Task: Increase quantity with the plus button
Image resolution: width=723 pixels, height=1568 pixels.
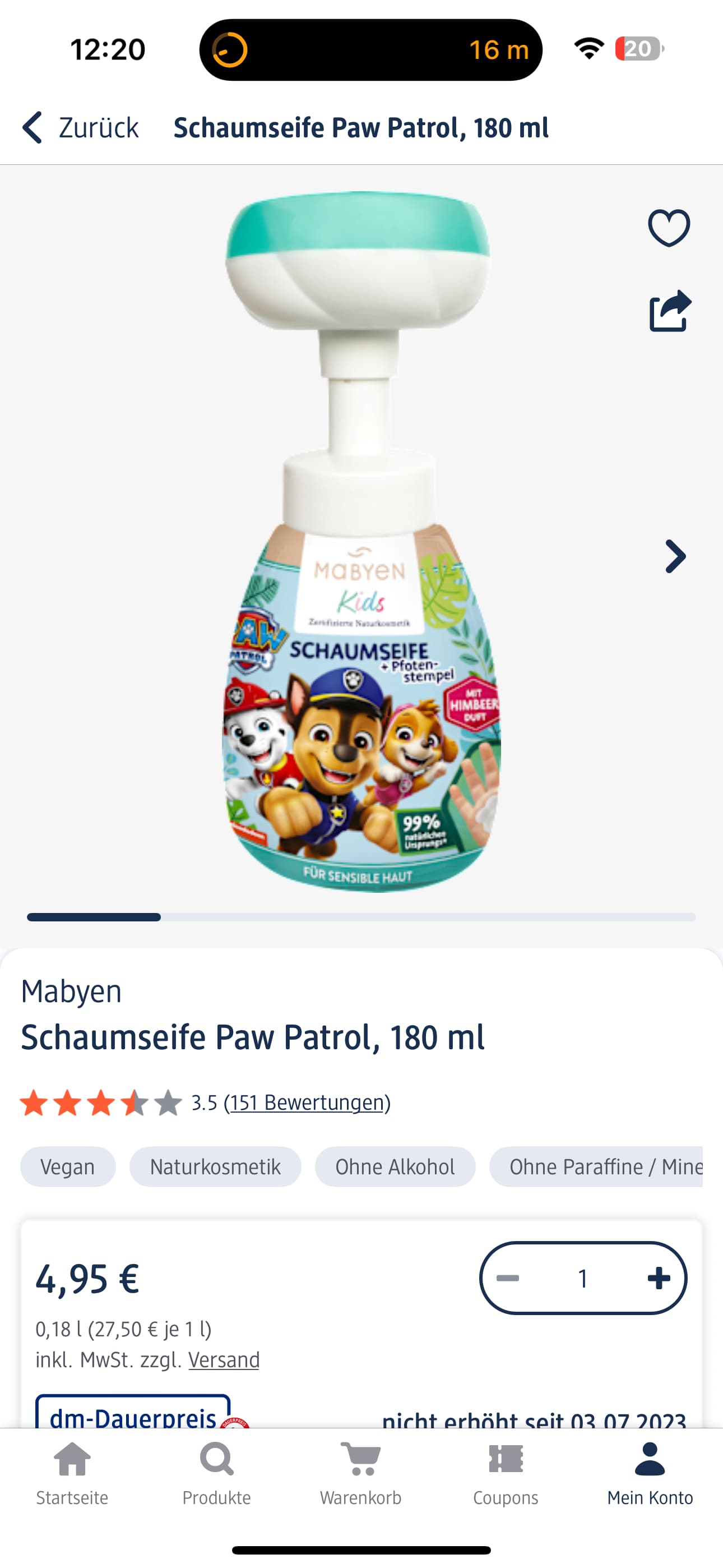Action: [x=659, y=1278]
